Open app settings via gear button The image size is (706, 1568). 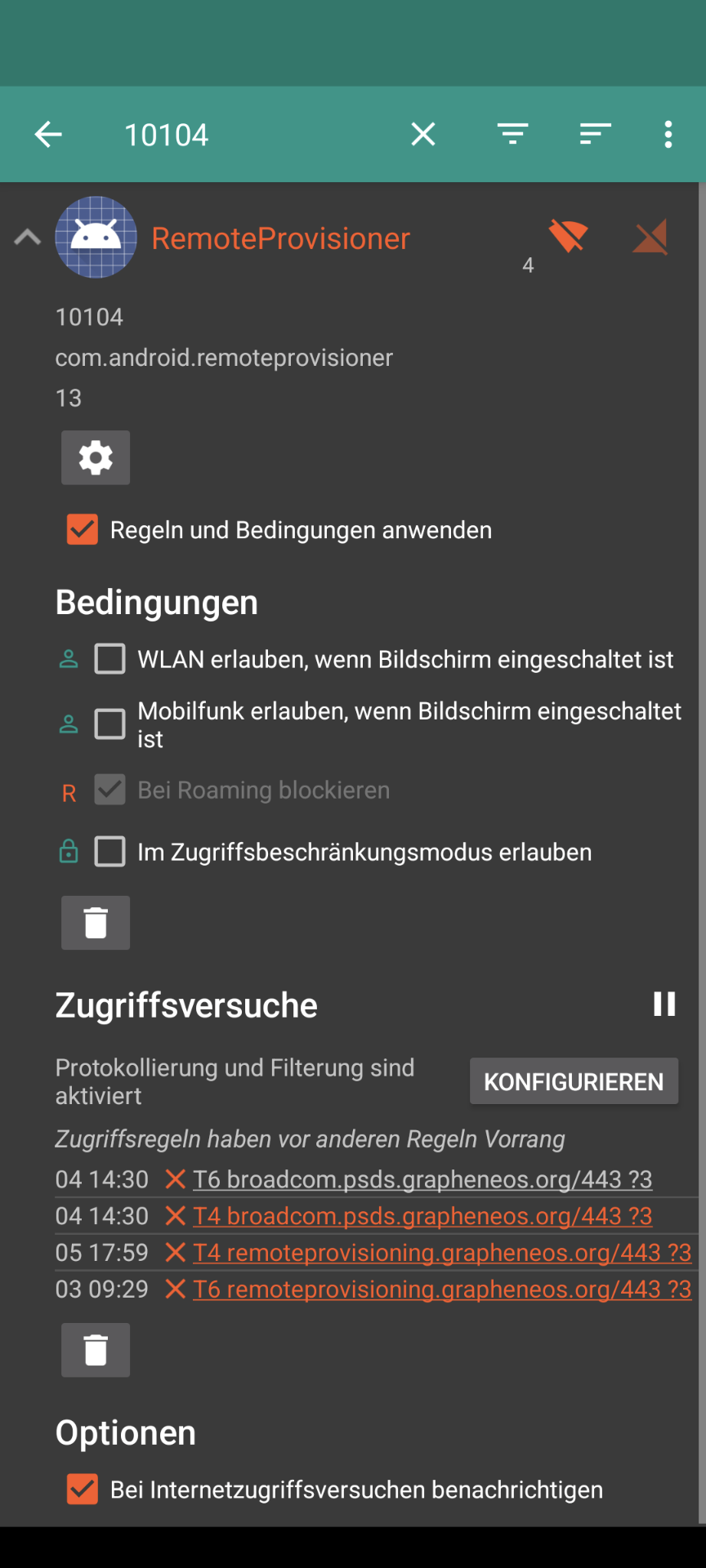click(96, 457)
